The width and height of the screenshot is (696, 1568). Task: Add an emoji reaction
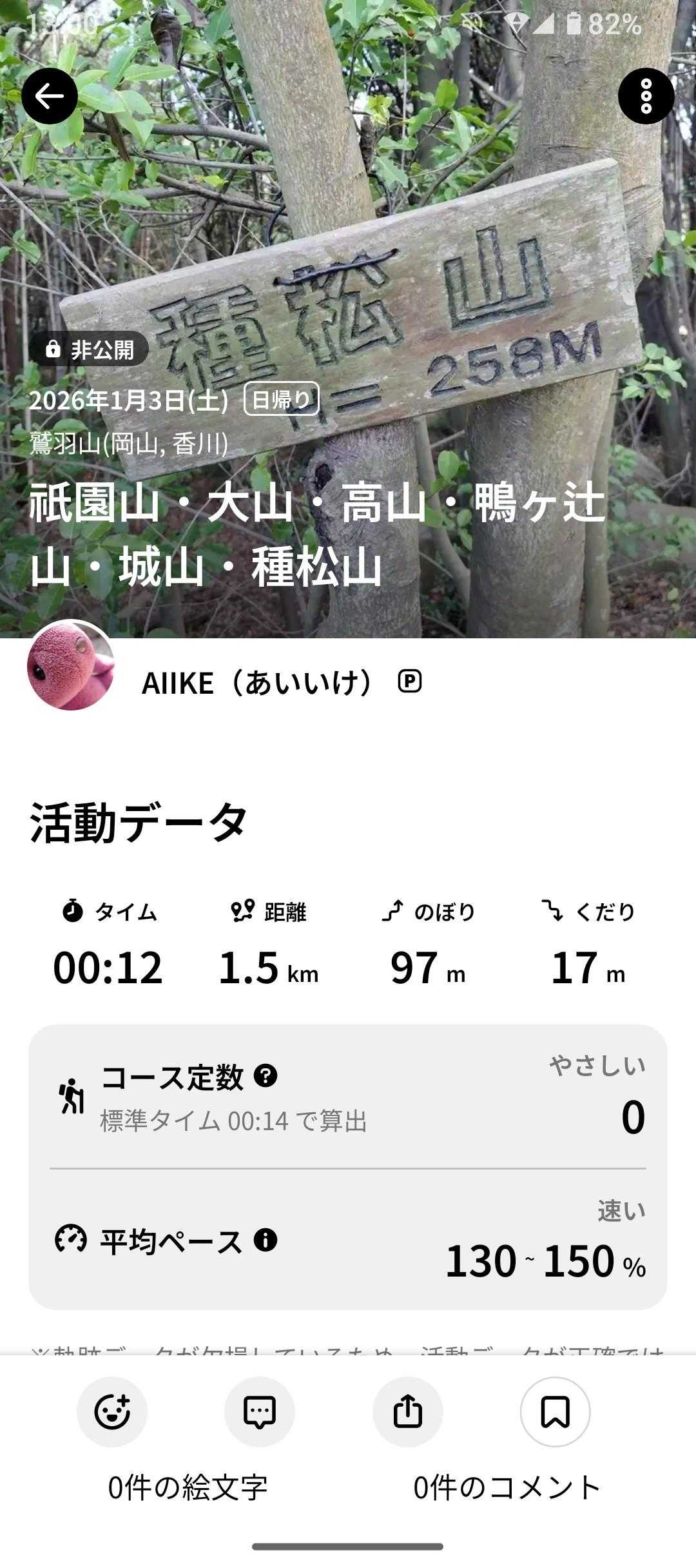click(112, 1411)
